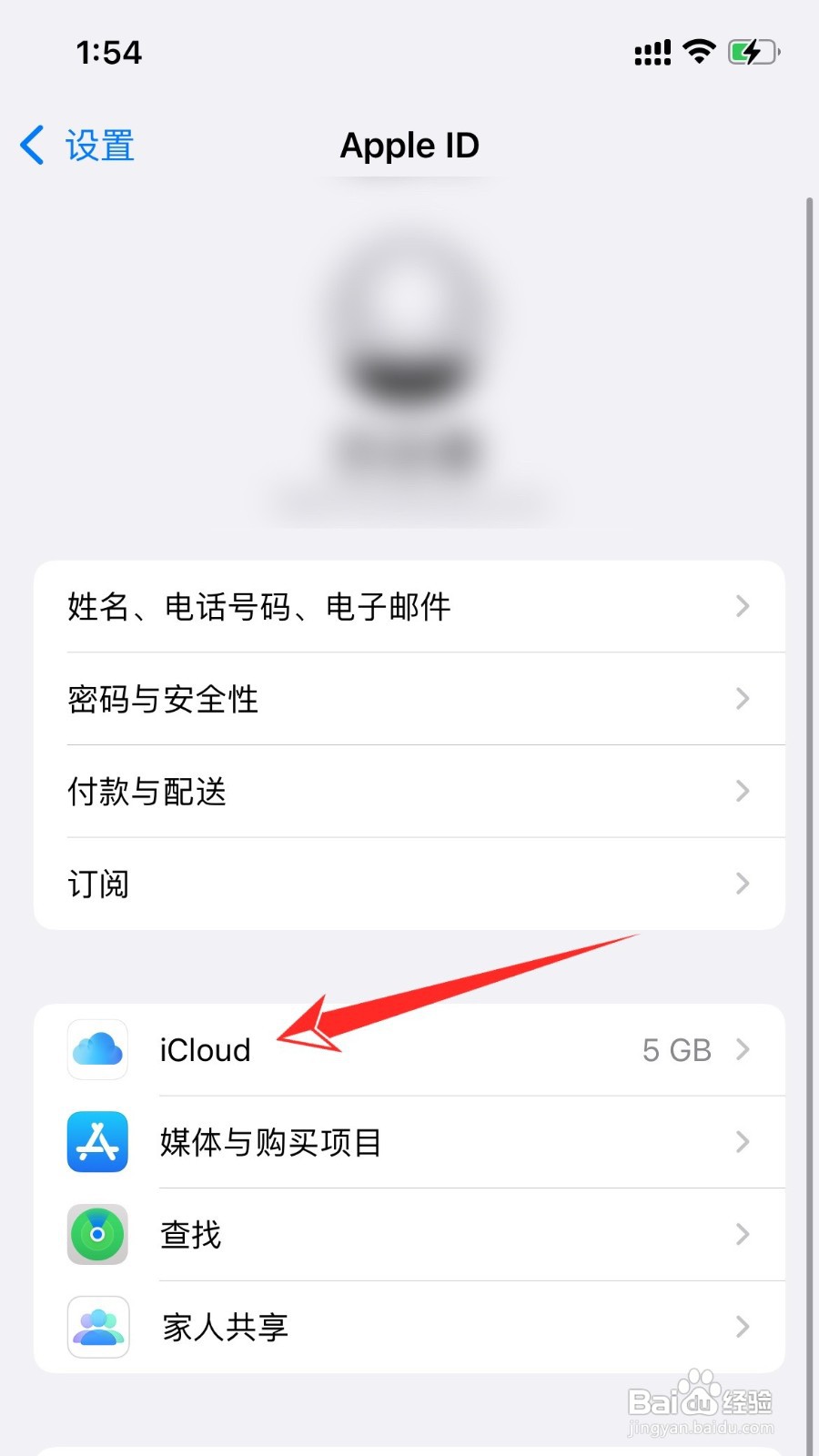
Task: Open 媒体与购买项目
Action: pos(364,1143)
